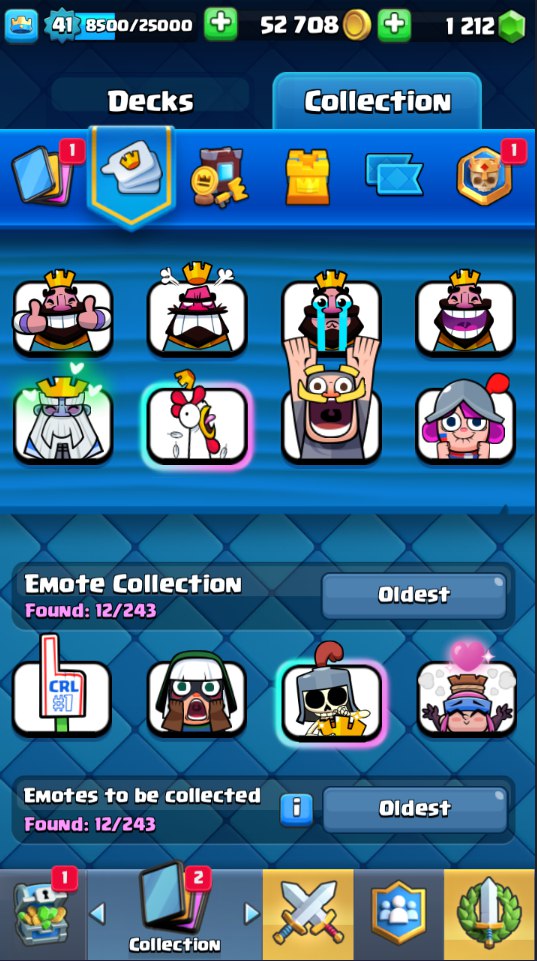Screen dimensions: 537x961
Task: Switch to the Decks tab
Action: 150,101
